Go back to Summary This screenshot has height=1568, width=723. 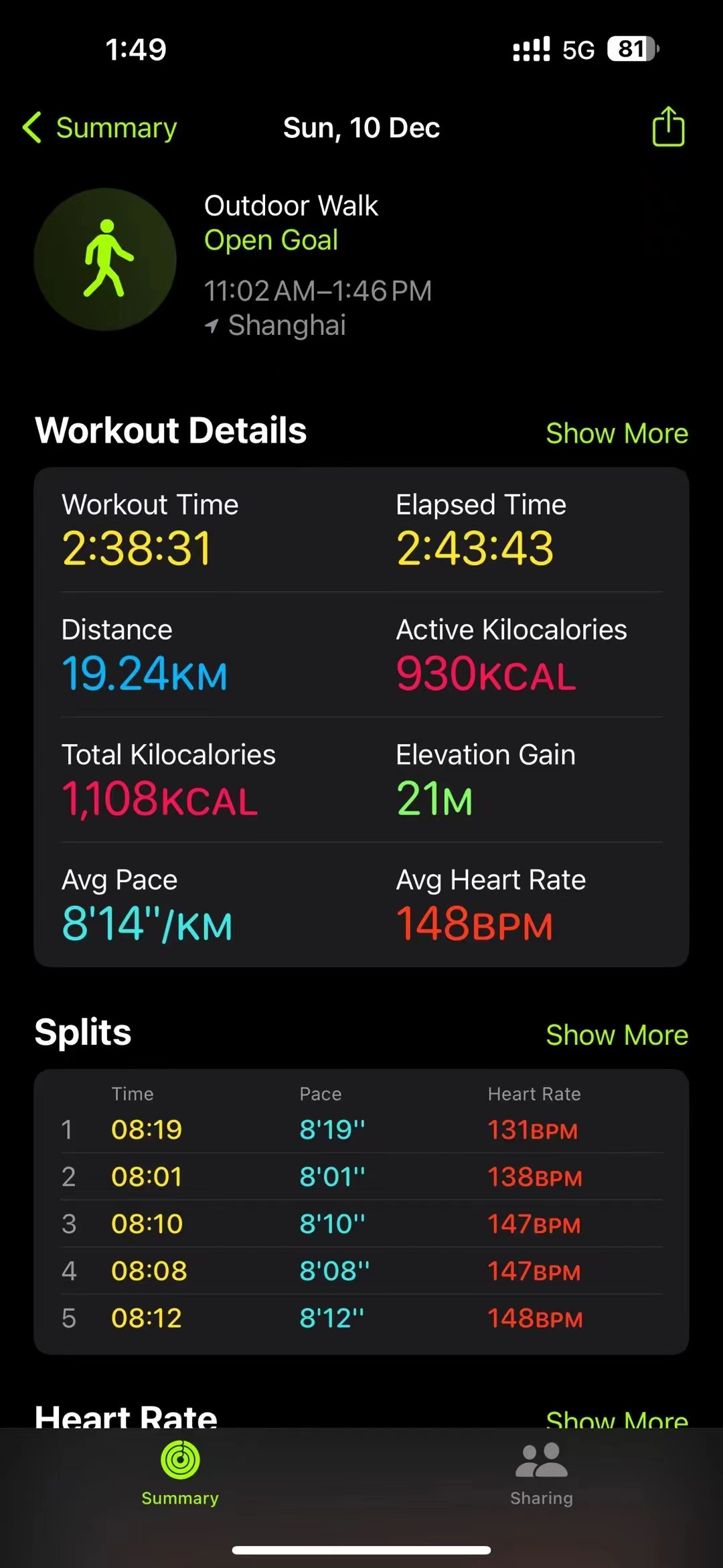100,127
